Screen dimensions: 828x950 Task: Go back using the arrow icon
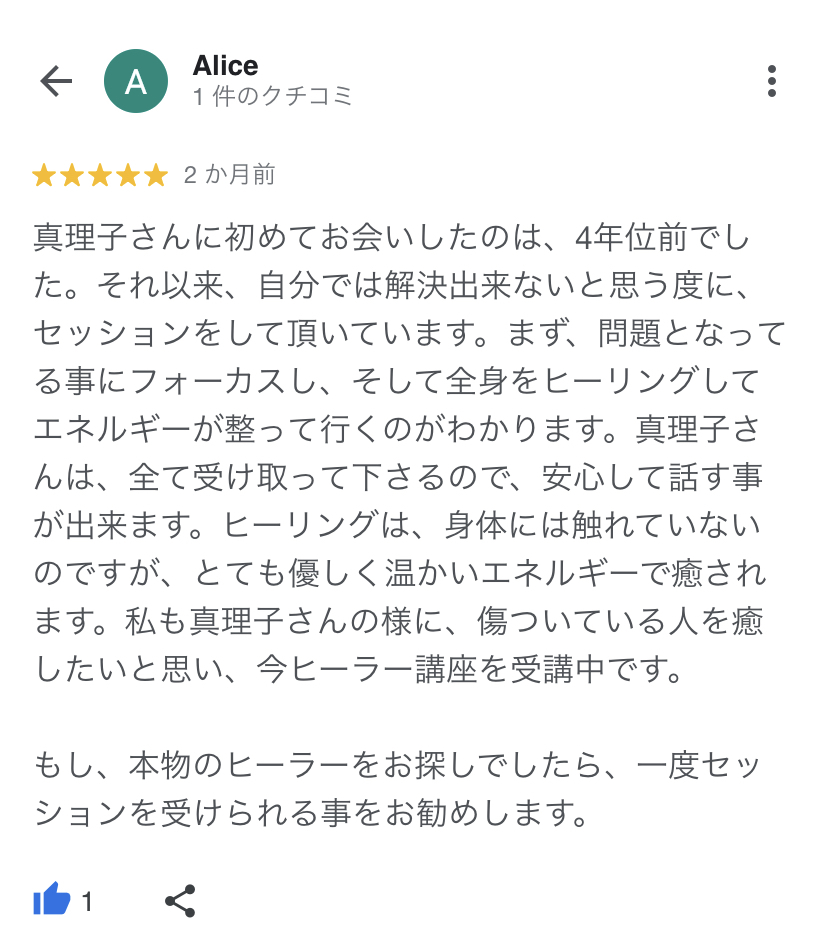[56, 81]
